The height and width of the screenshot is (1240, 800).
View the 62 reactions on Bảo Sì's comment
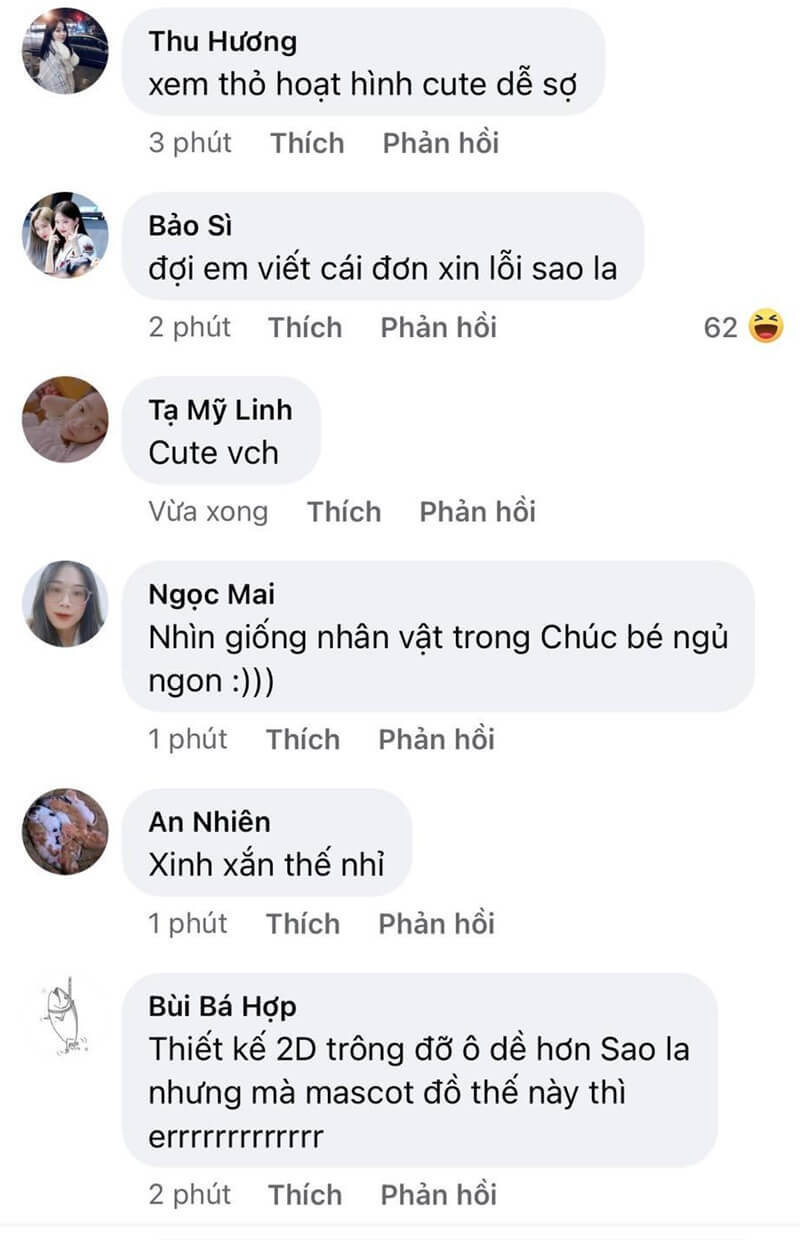click(745, 327)
